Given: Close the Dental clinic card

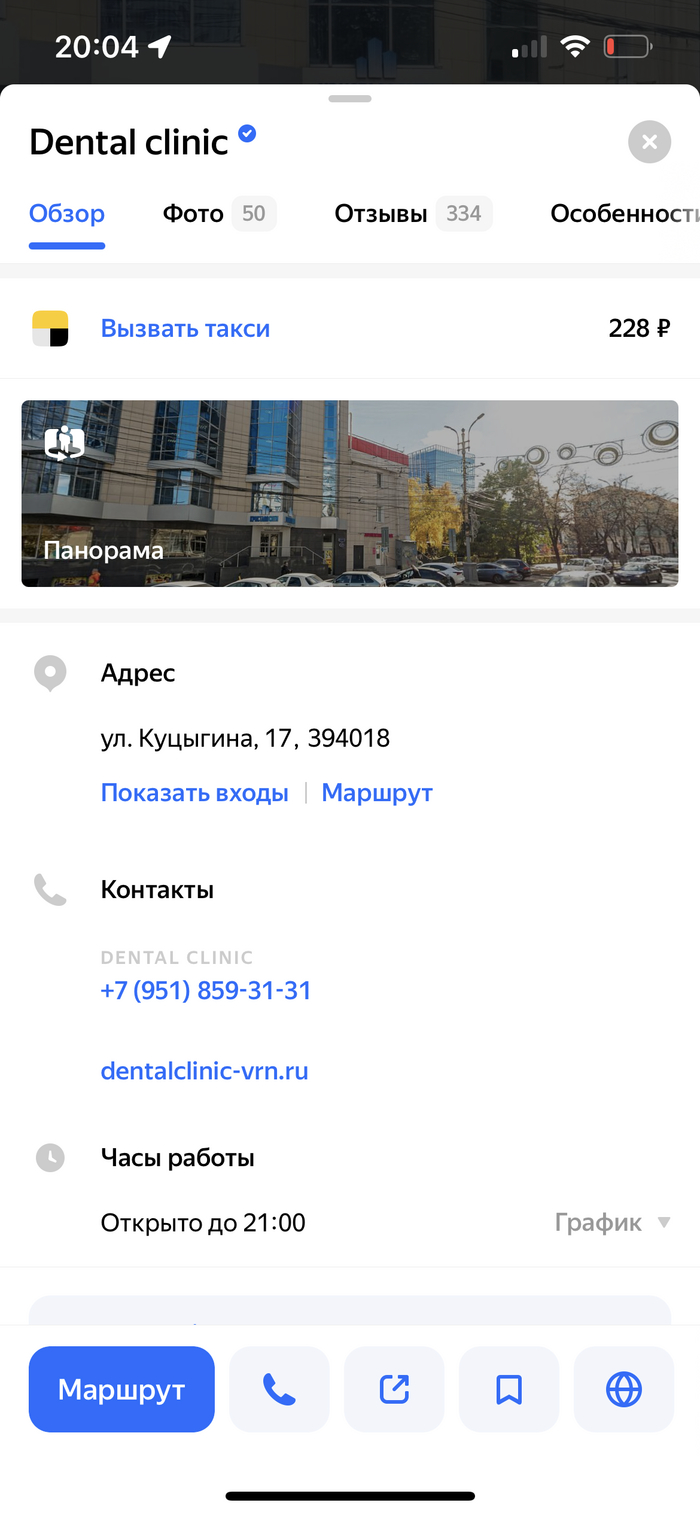Looking at the screenshot, I should point(649,142).
